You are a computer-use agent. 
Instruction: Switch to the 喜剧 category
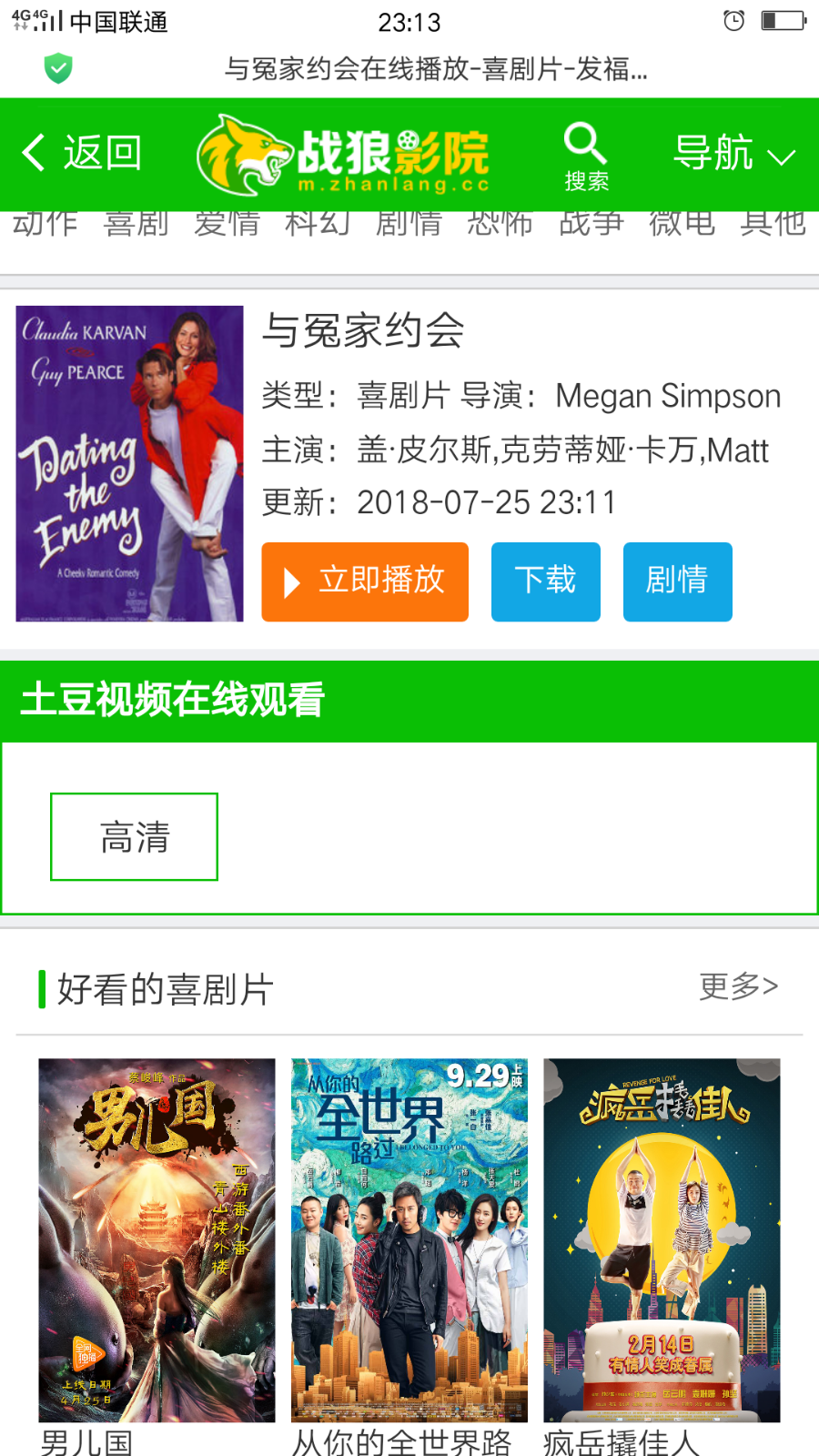[x=136, y=224]
